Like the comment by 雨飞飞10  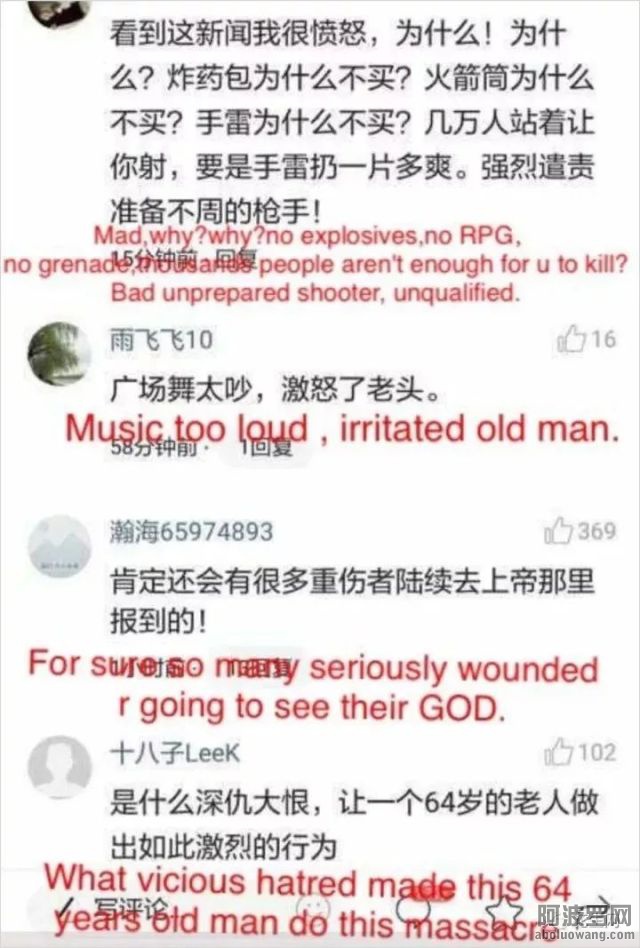(x=572, y=340)
